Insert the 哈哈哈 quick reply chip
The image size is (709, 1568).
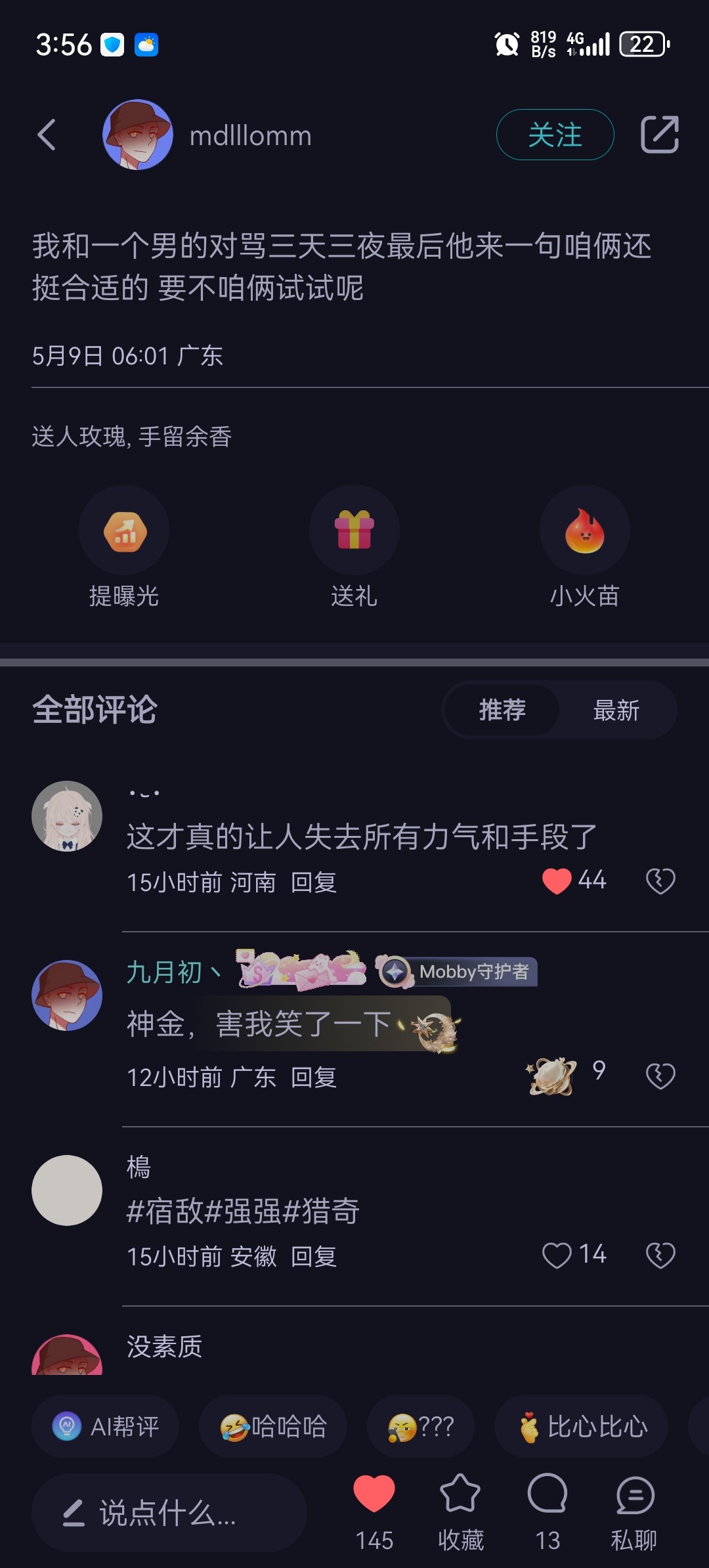[x=273, y=1426]
